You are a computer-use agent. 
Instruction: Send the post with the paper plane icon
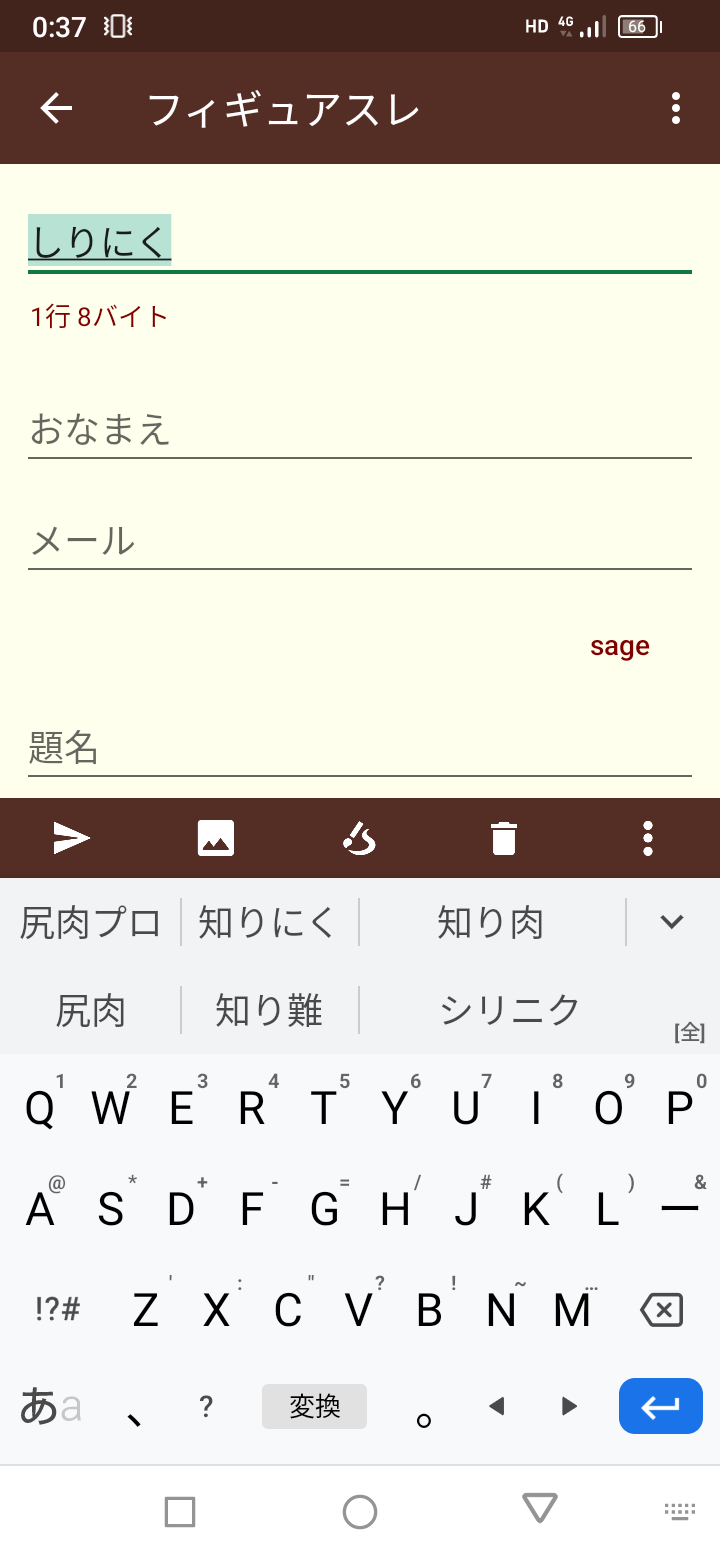coord(72,838)
